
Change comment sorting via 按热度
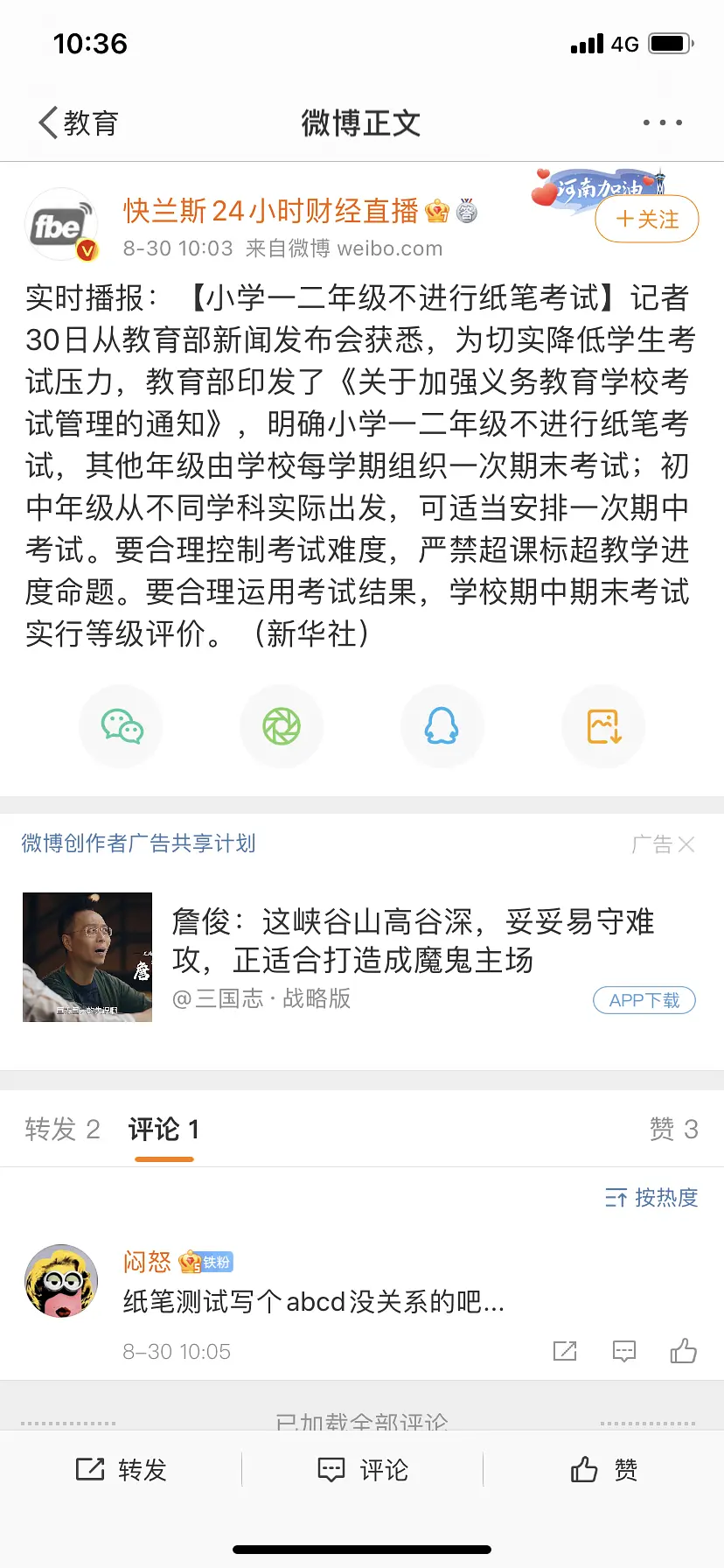(651, 1197)
